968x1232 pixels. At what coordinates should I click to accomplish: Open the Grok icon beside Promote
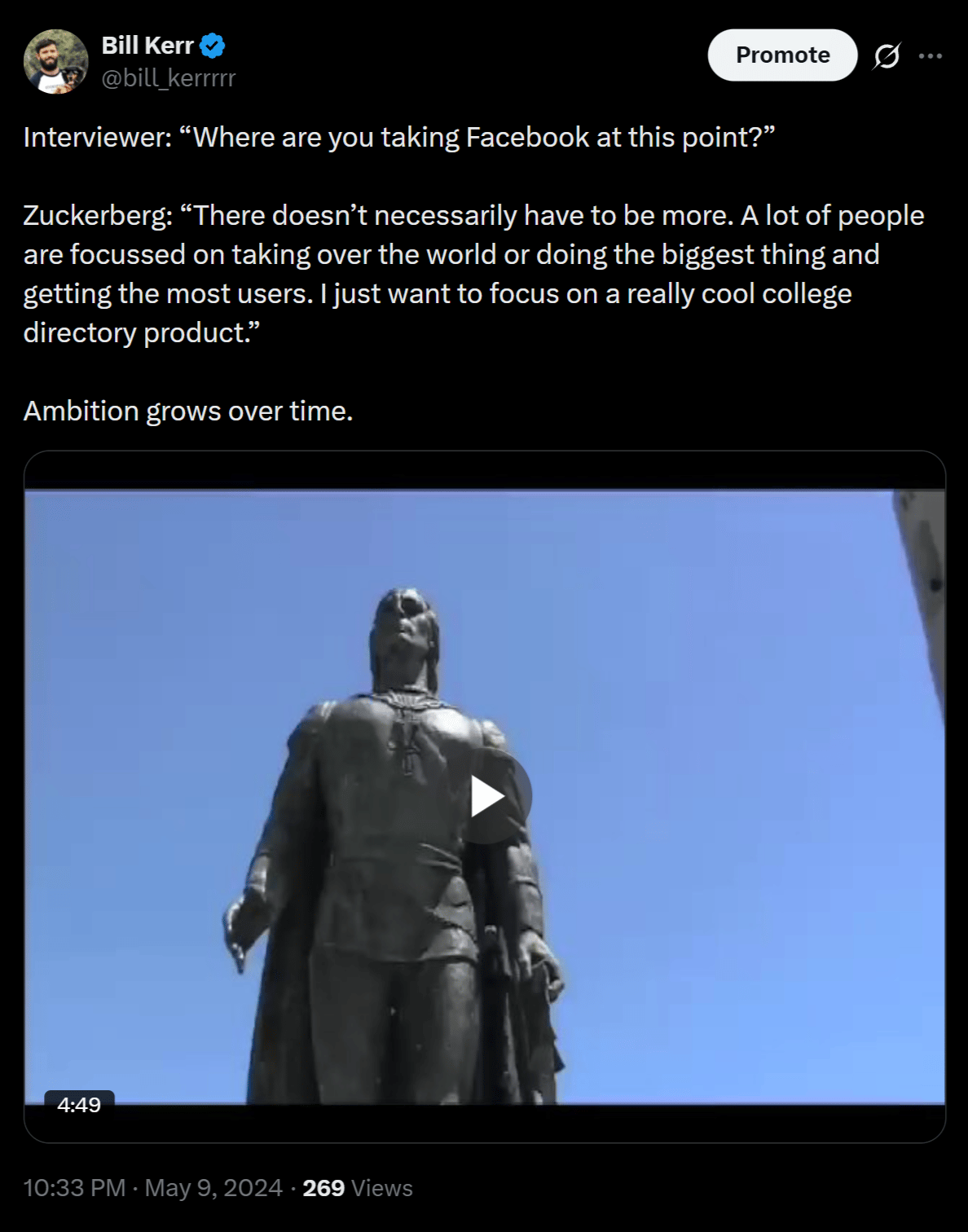[887, 55]
